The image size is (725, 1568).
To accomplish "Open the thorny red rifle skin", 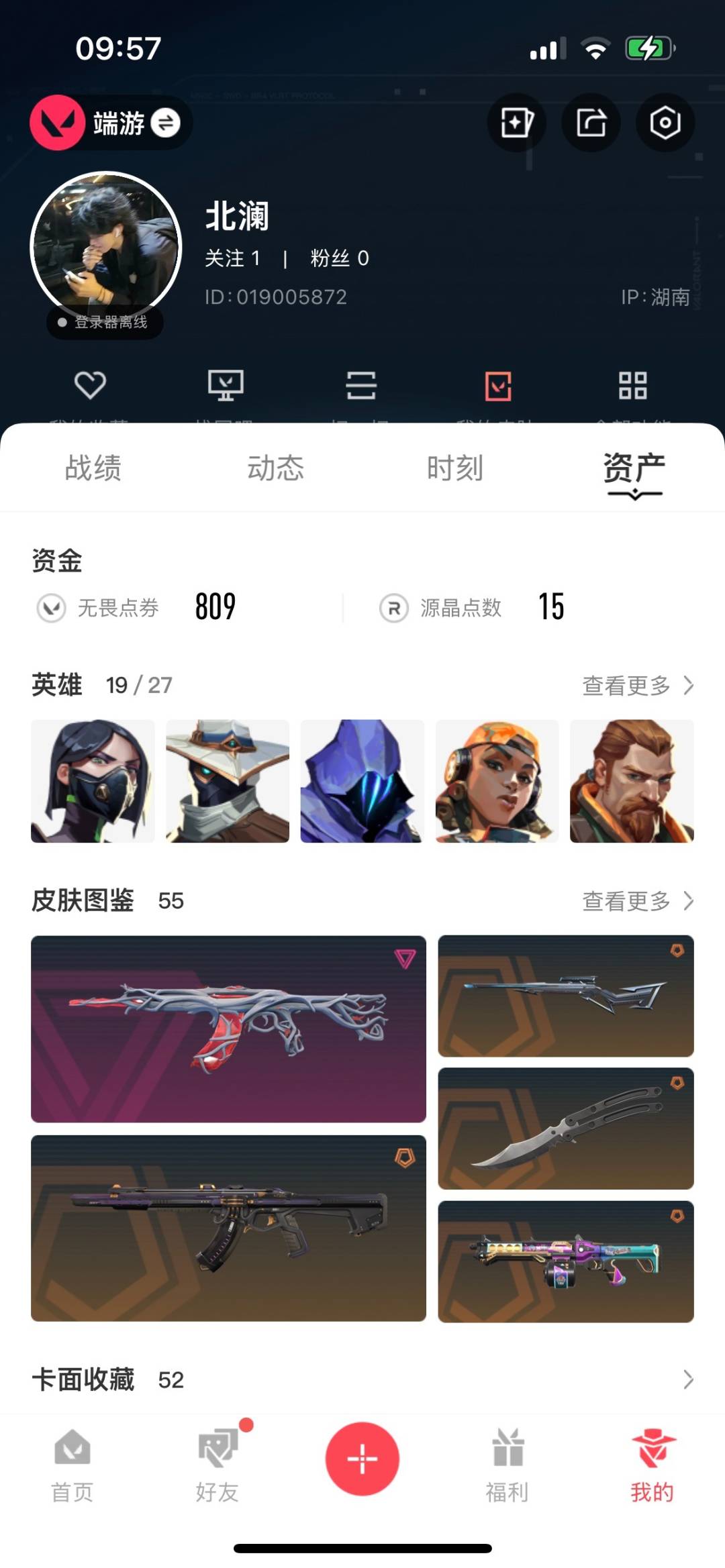I will (228, 1029).
